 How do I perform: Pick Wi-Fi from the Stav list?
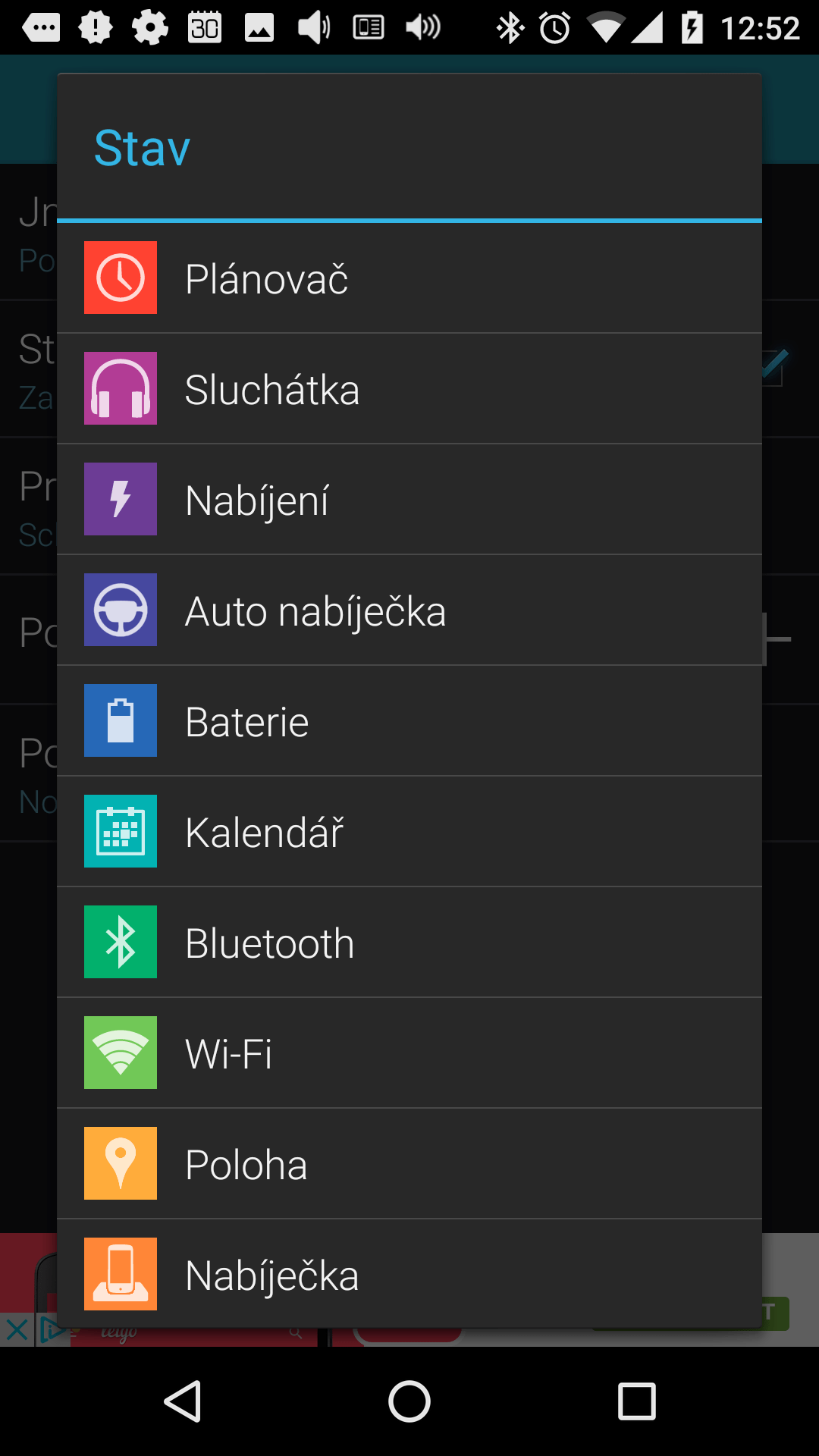[x=409, y=1053]
